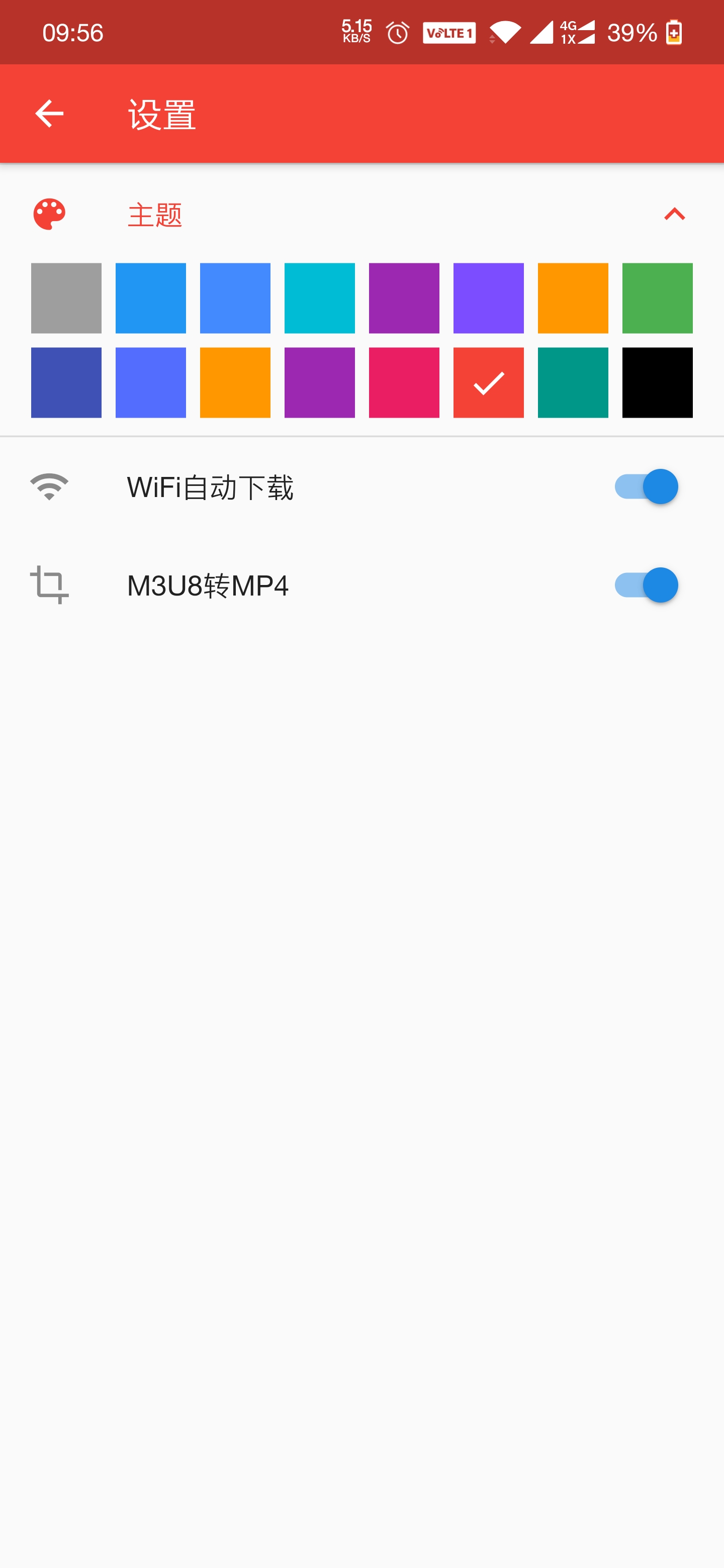This screenshot has height=1568, width=724.
Task: Pick the teal theme swatch
Action: pyautogui.click(x=573, y=383)
